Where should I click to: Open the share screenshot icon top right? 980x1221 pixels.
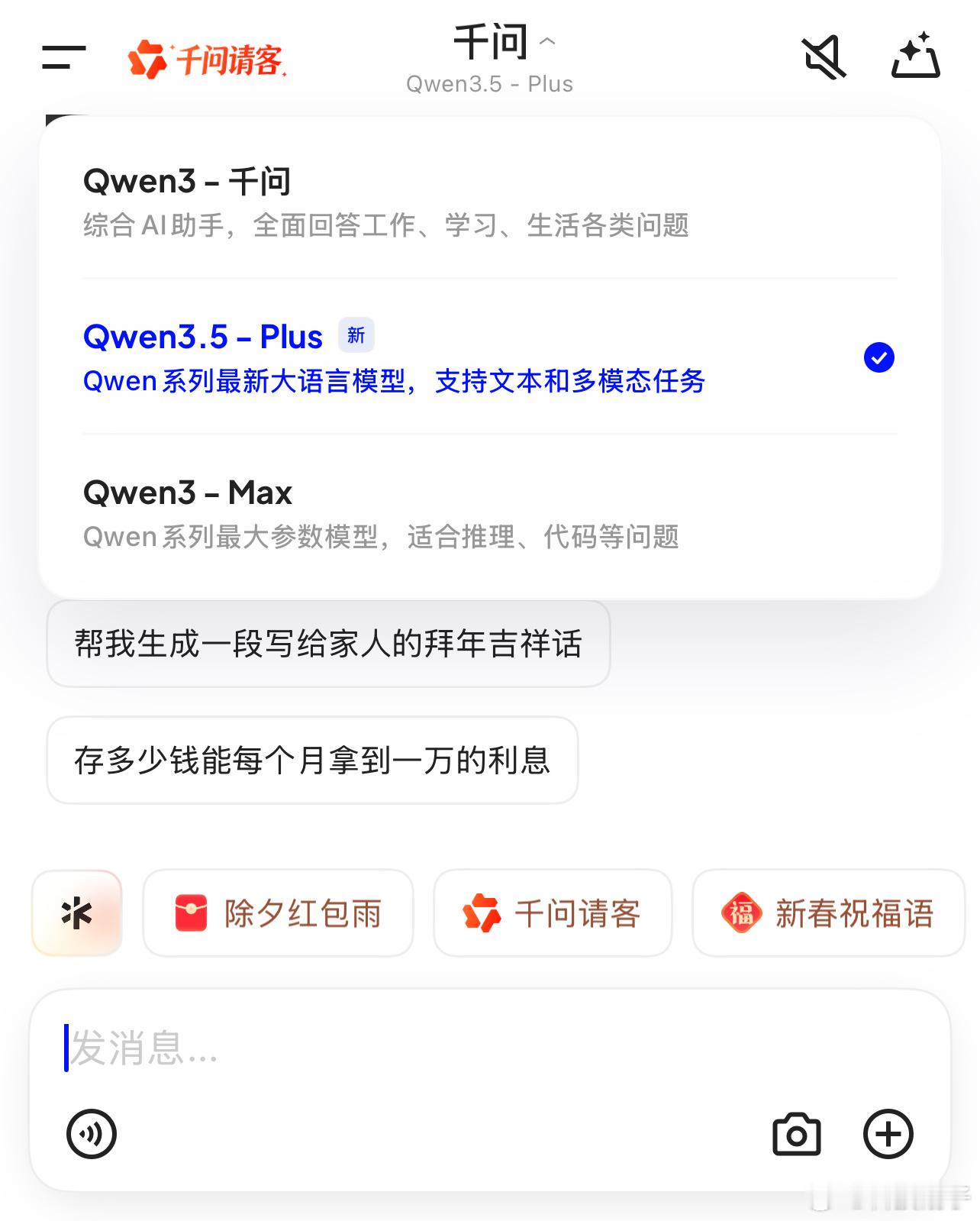[x=916, y=56]
